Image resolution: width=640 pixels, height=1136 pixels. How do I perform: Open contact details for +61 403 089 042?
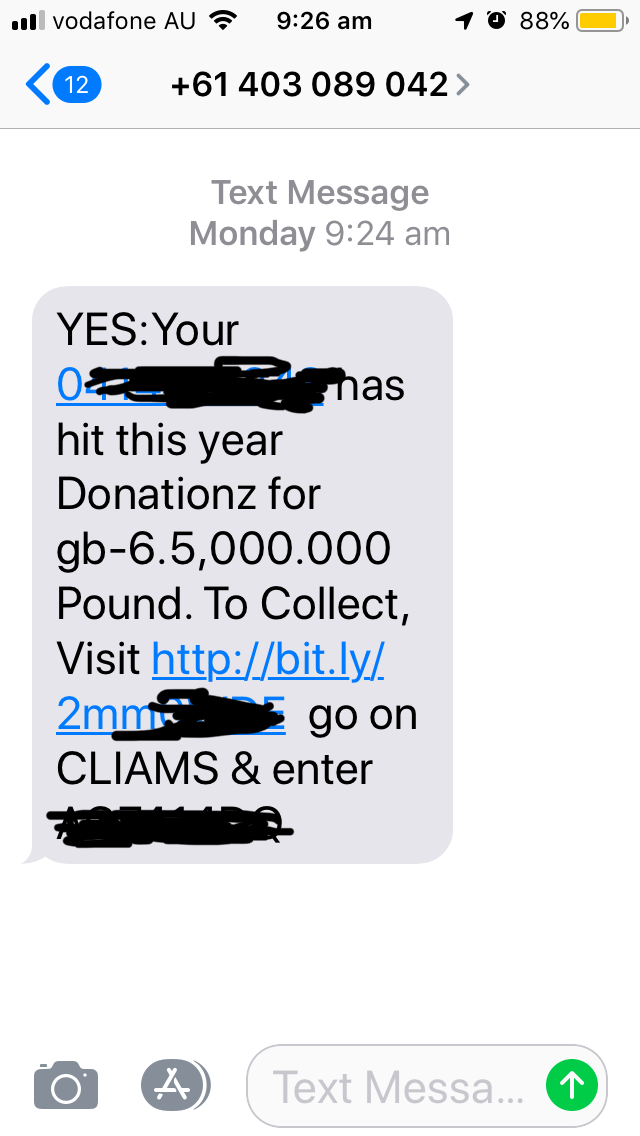[x=320, y=85]
